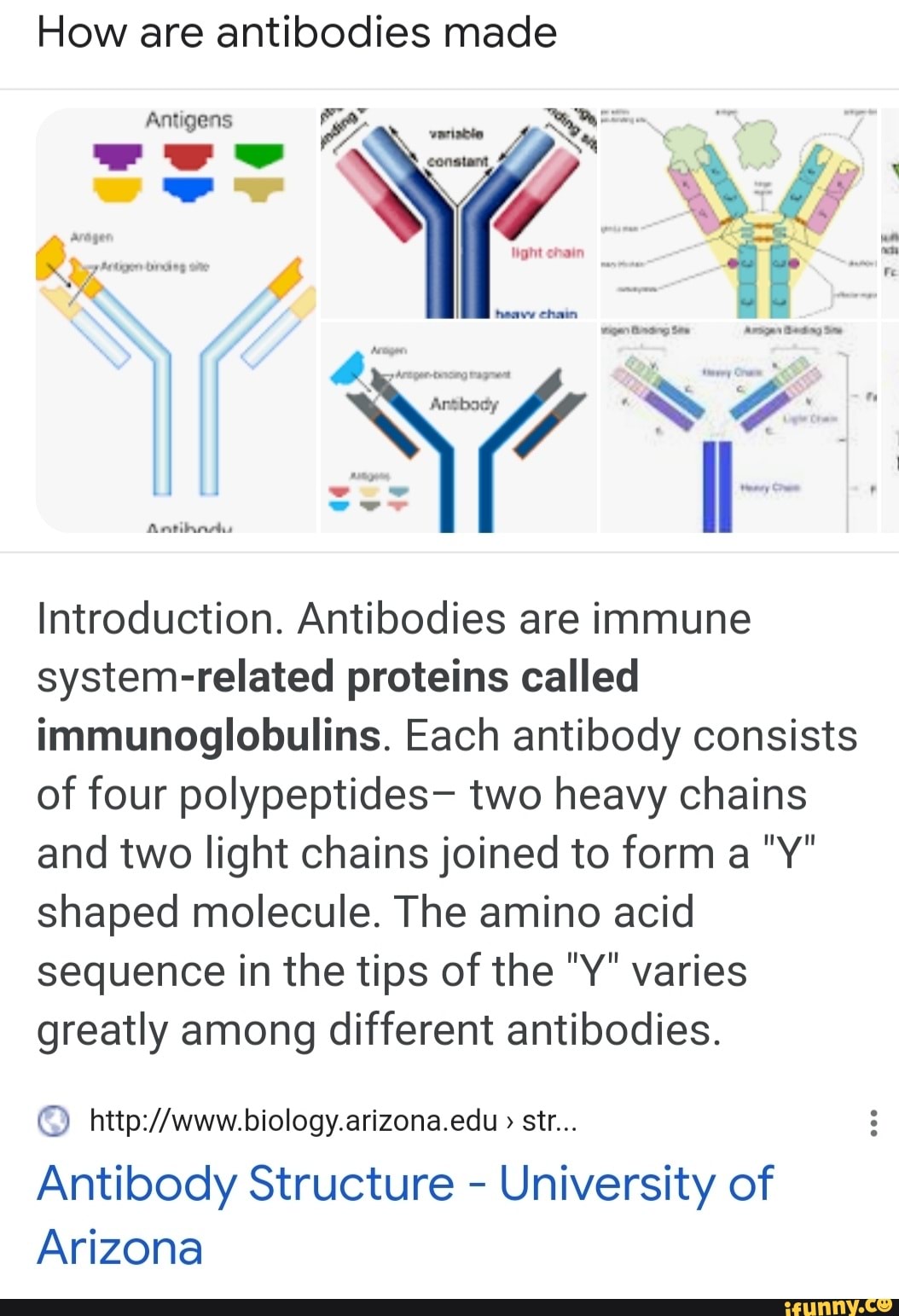The height and width of the screenshot is (1316, 899).
Task: Select the Antibody binding fragment diagram
Action: click(456, 426)
